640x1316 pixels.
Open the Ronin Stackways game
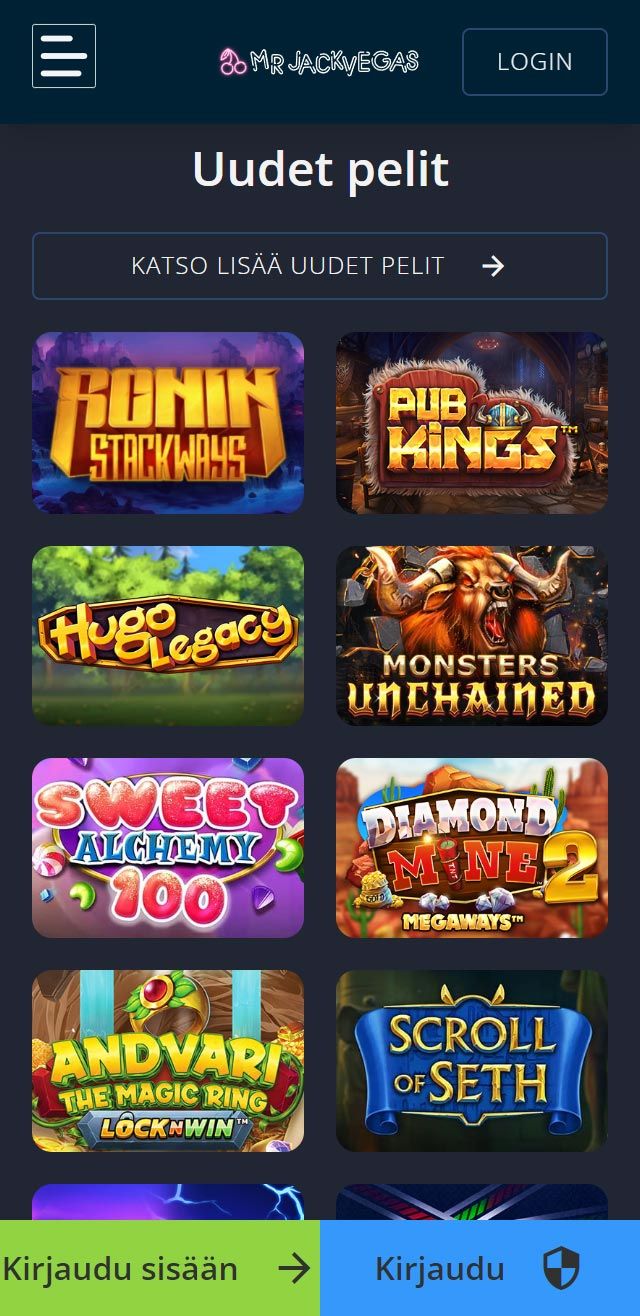(168, 423)
